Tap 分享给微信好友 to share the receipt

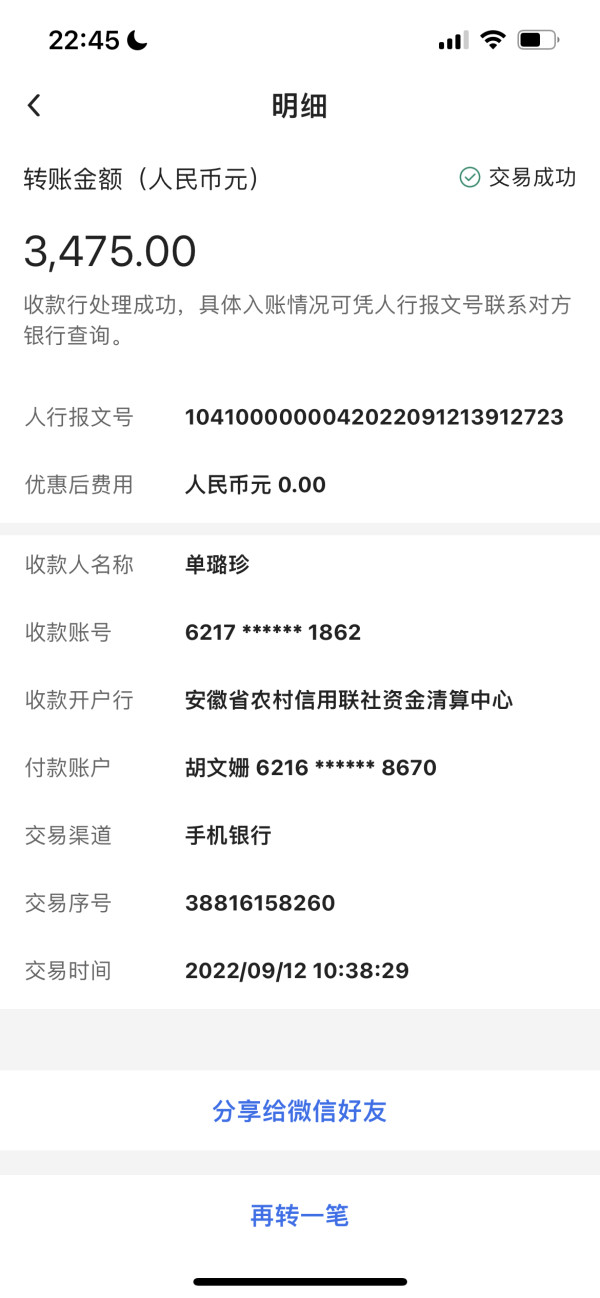point(299,1111)
